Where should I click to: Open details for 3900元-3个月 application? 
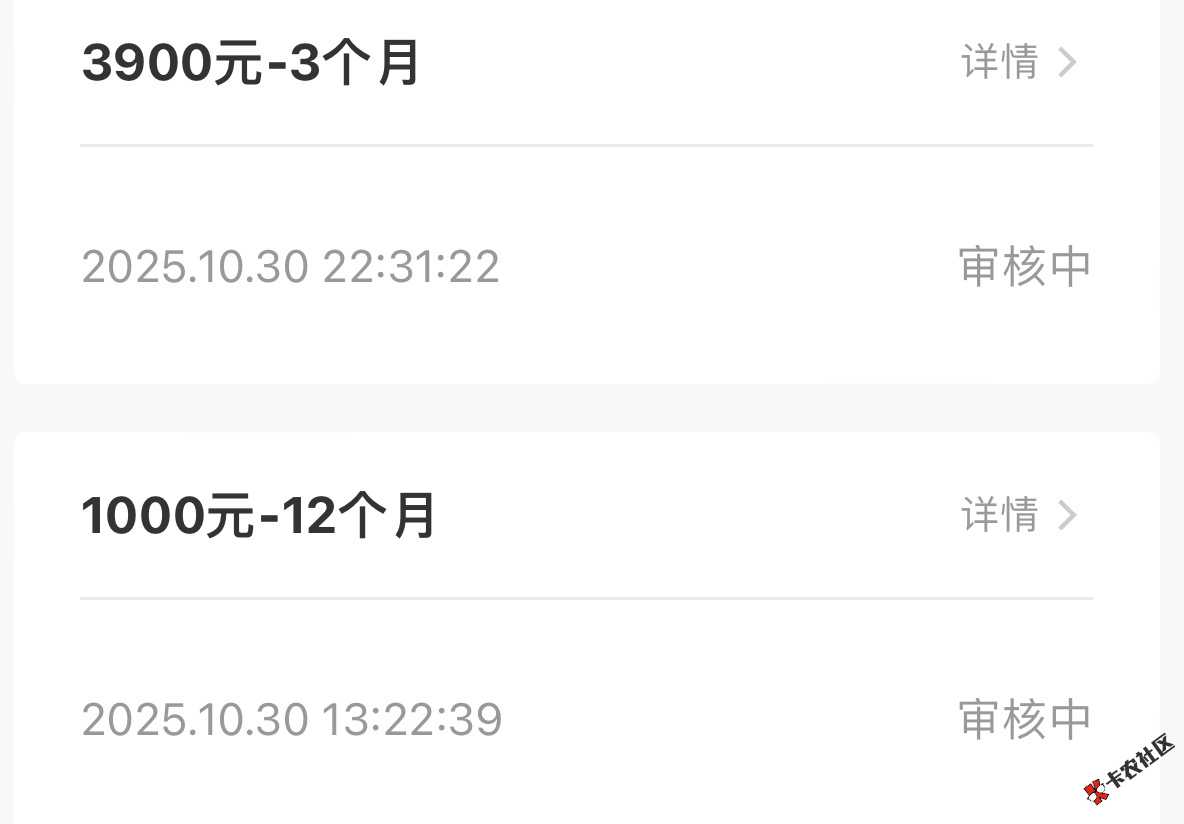[1019, 63]
